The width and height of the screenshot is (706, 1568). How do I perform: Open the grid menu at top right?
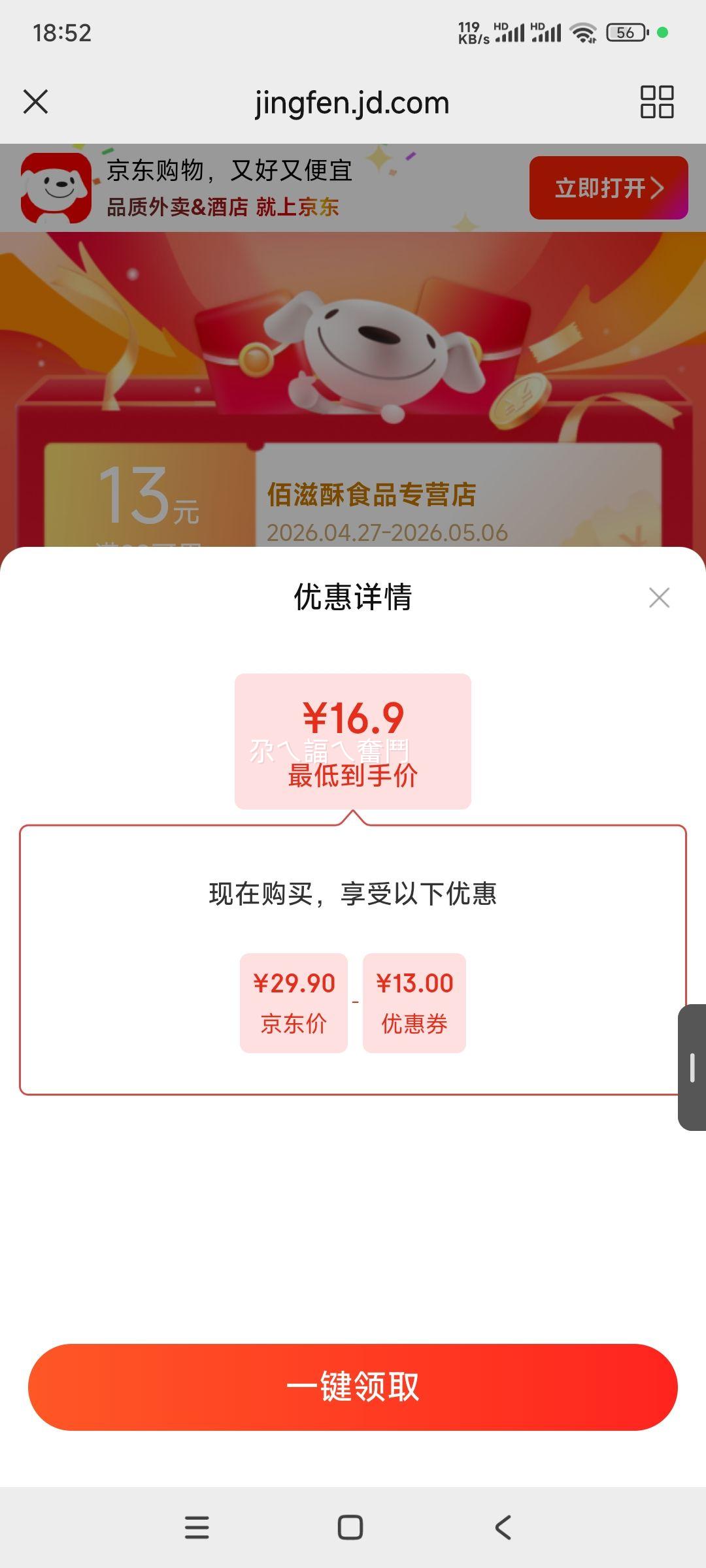(656, 102)
